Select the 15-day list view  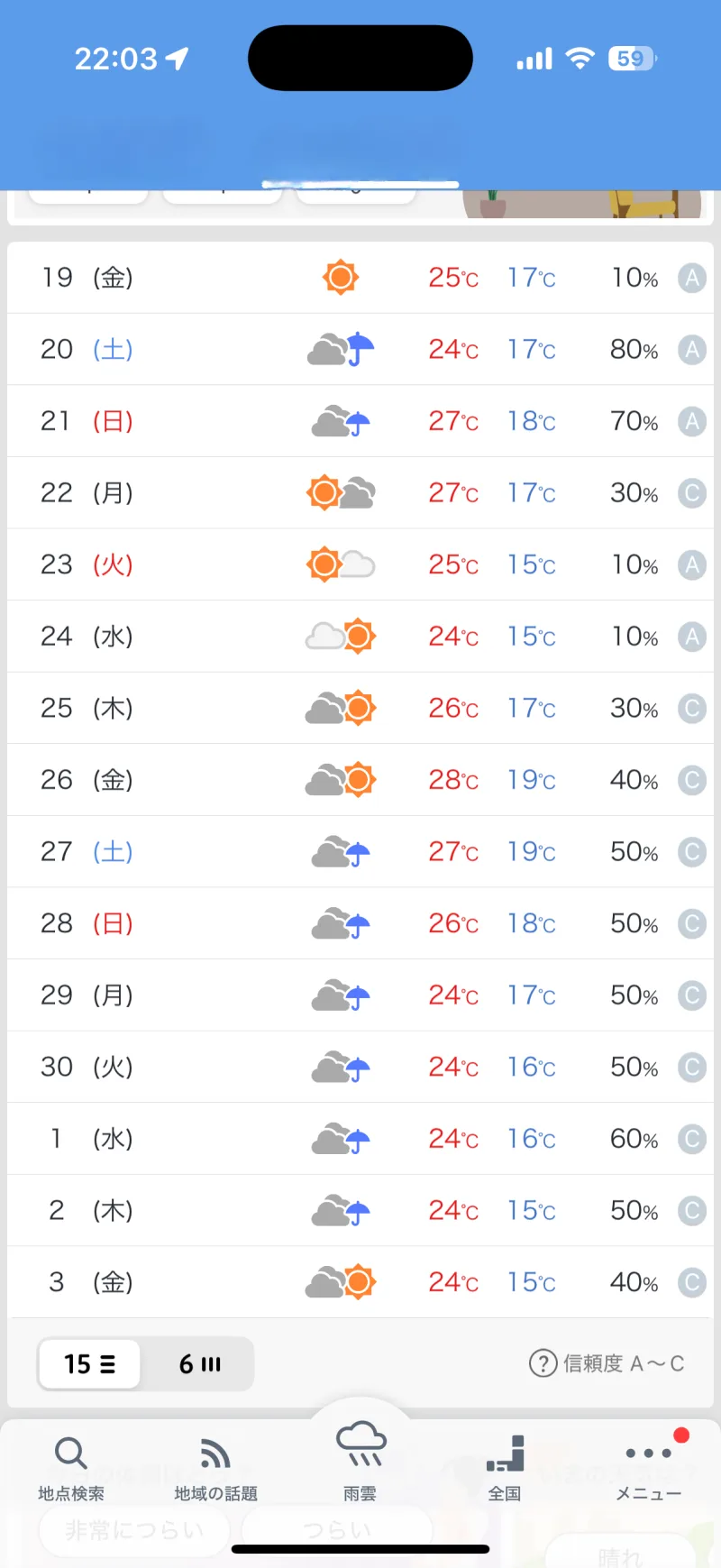point(89,1364)
